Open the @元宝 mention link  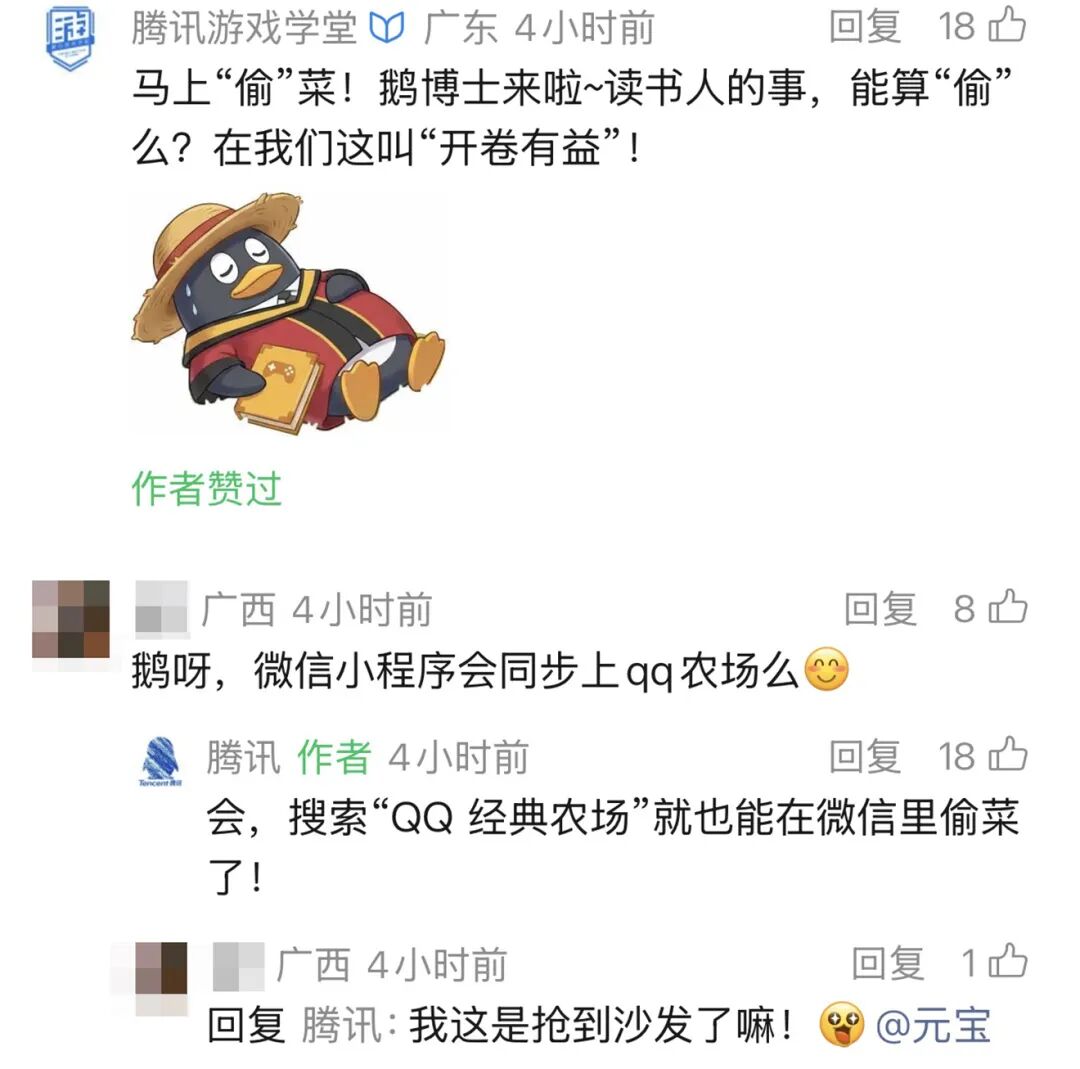933,1027
